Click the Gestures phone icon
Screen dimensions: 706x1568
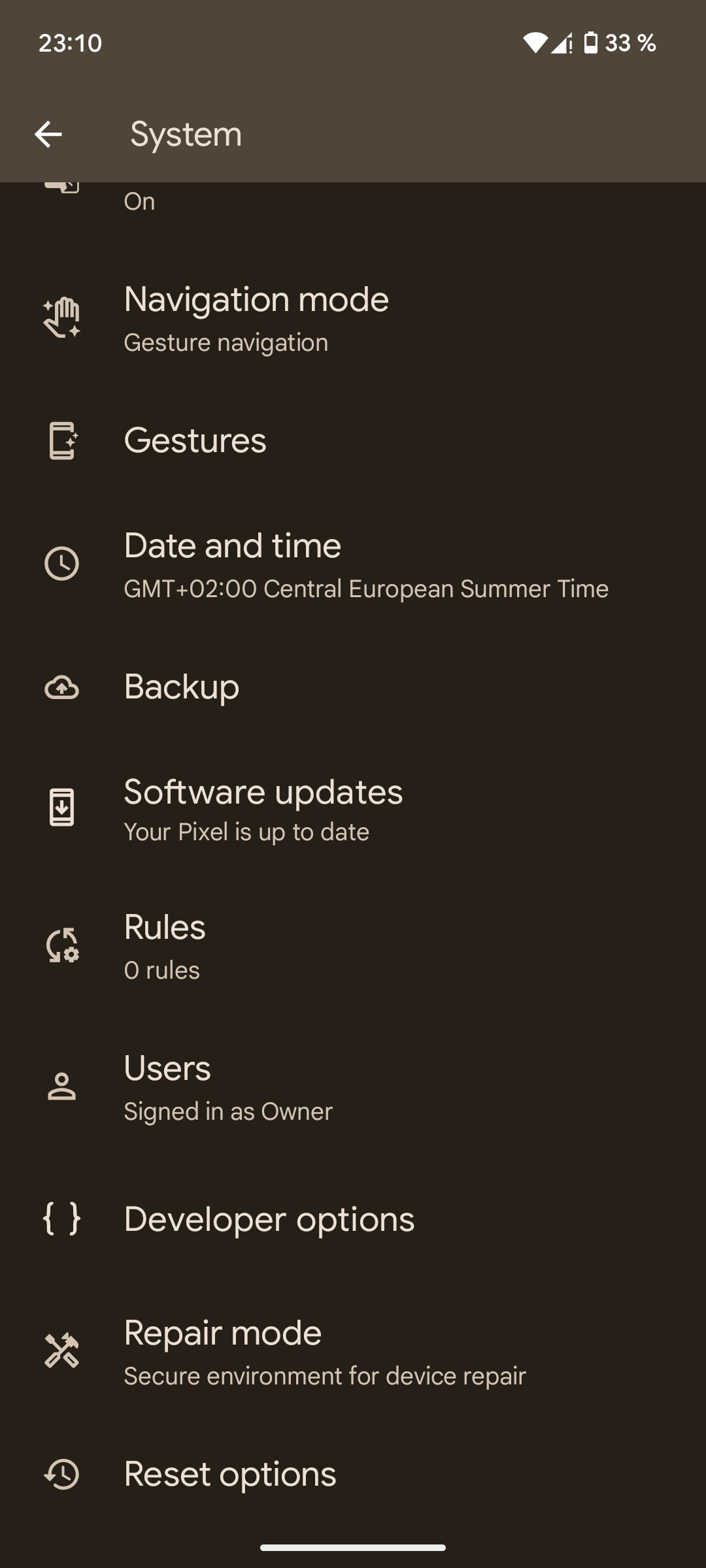(62, 441)
